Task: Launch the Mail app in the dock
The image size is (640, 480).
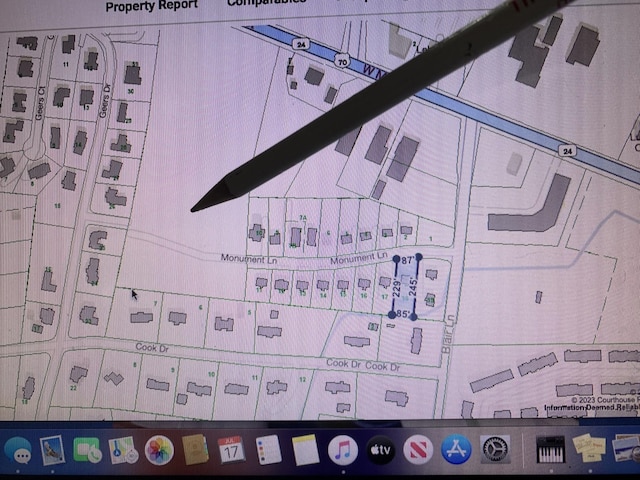Action: (x=52, y=450)
